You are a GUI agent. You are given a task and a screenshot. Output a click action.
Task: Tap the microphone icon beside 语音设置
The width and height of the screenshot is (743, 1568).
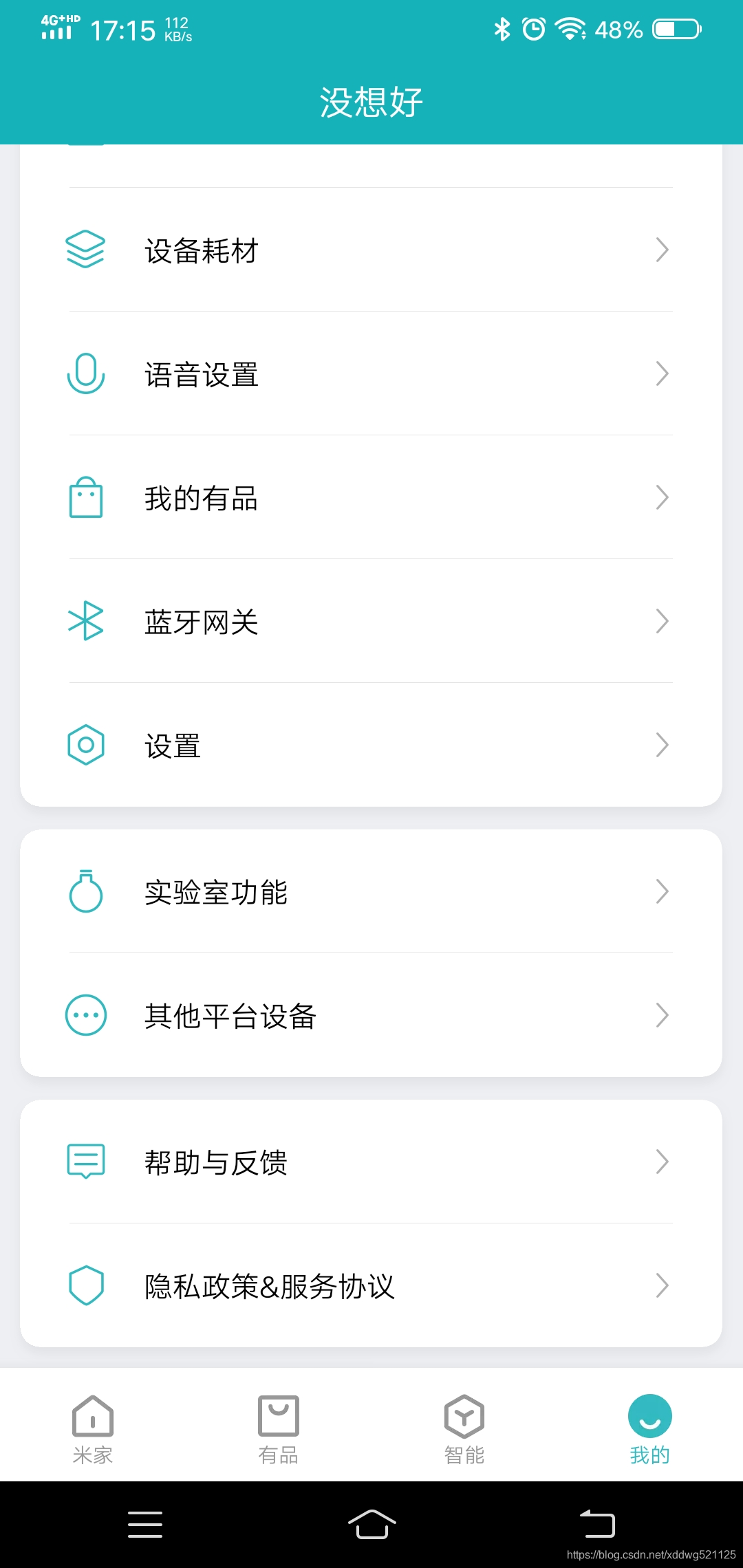(x=86, y=374)
